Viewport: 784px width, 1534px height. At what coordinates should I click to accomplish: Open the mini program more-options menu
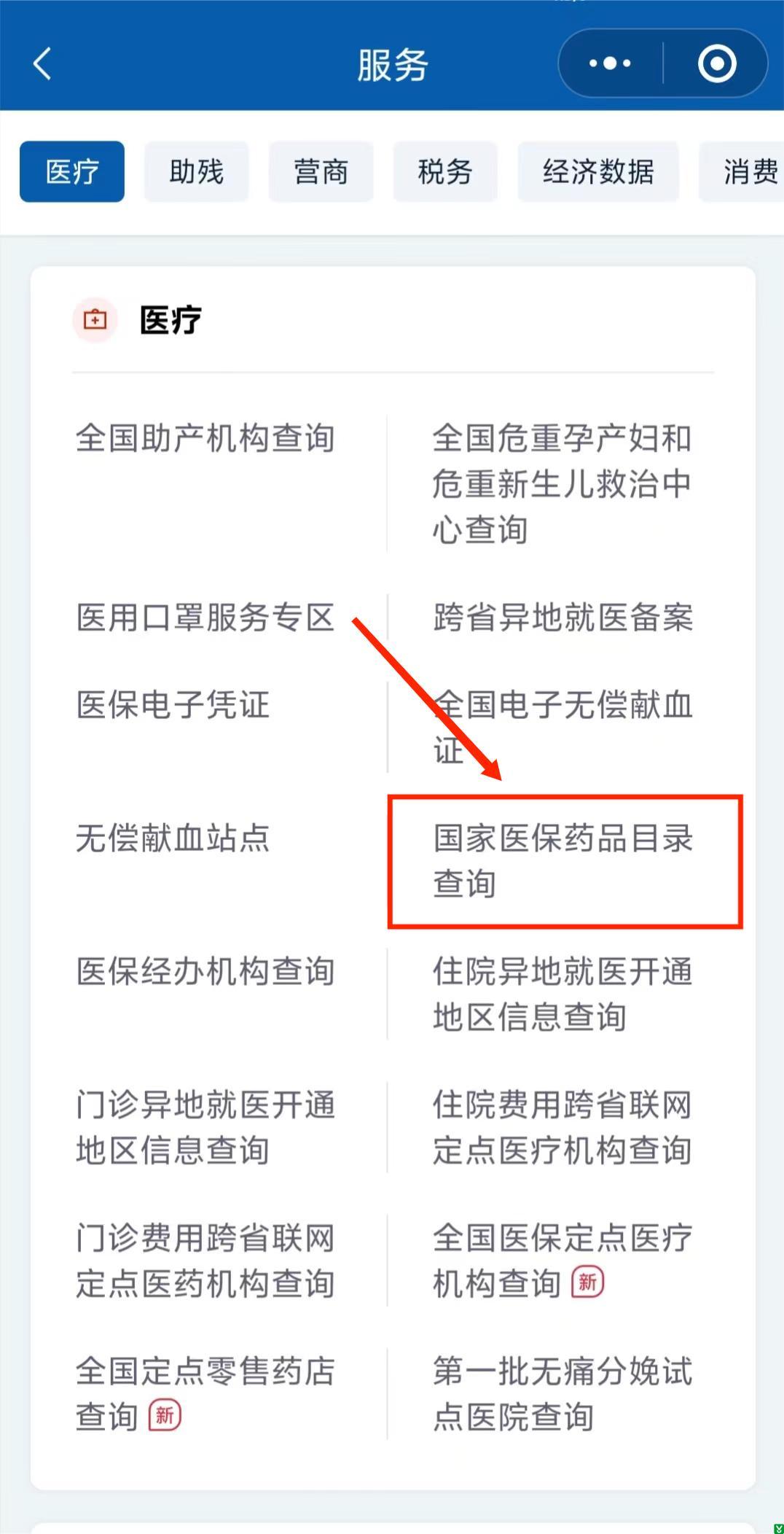[610, 64]
